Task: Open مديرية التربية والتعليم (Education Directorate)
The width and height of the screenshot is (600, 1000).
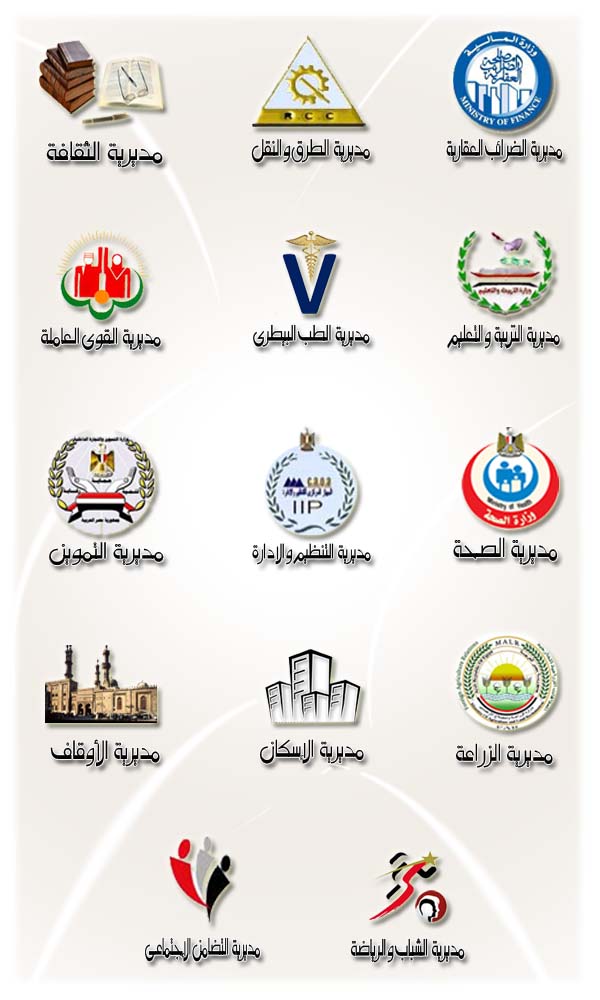Action: (x=504, y=270)
